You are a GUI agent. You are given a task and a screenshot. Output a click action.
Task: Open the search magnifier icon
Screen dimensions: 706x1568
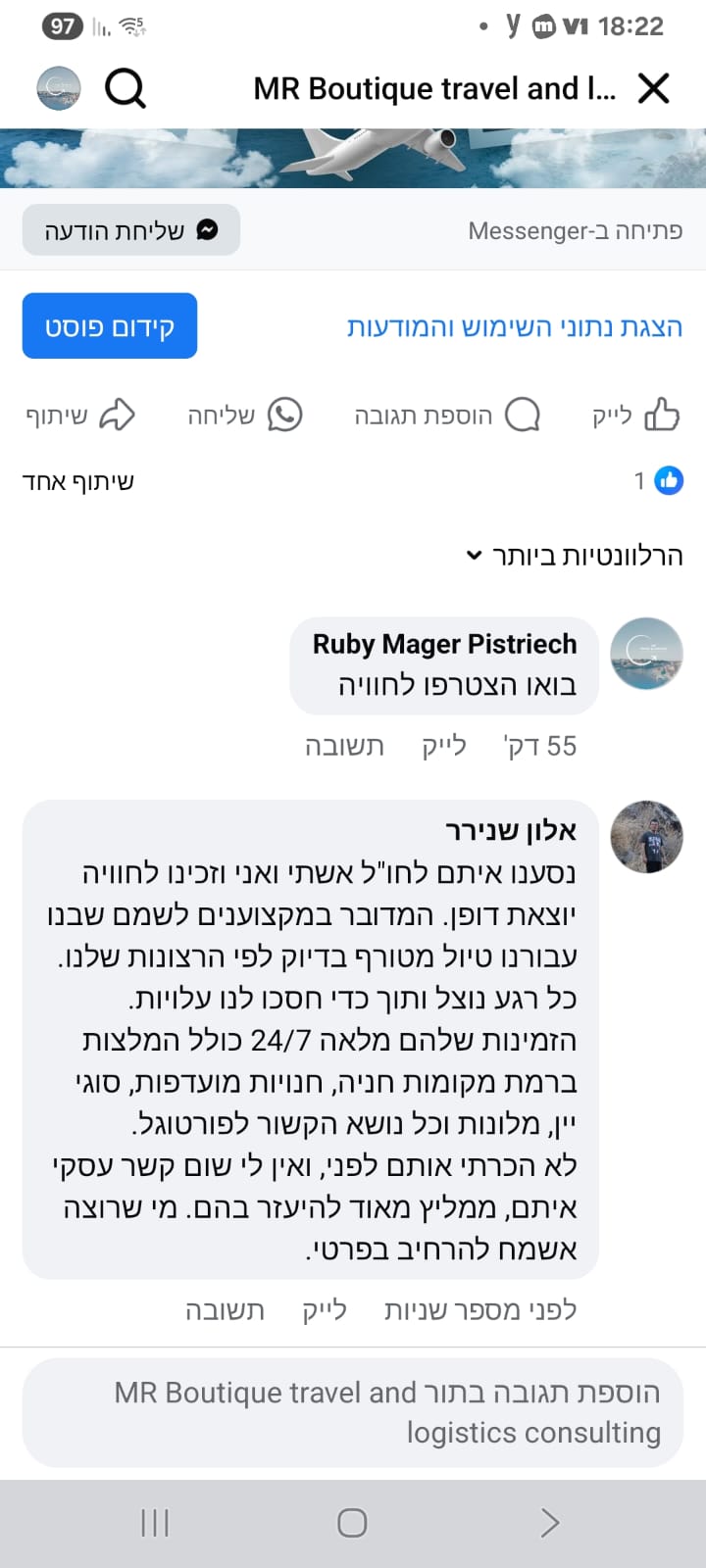(x=126, y=89)
